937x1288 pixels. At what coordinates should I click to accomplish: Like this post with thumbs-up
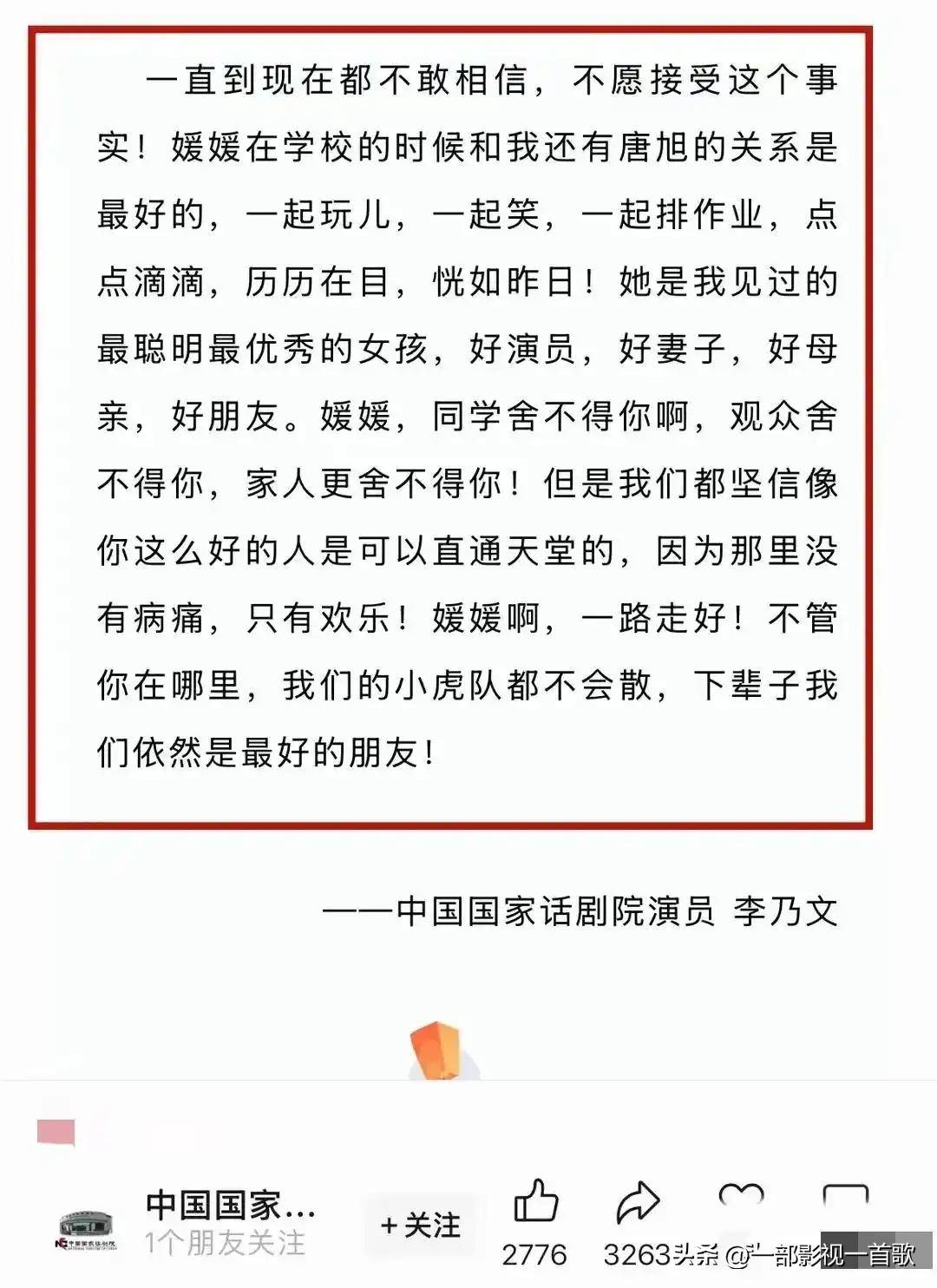(535, 1204)
